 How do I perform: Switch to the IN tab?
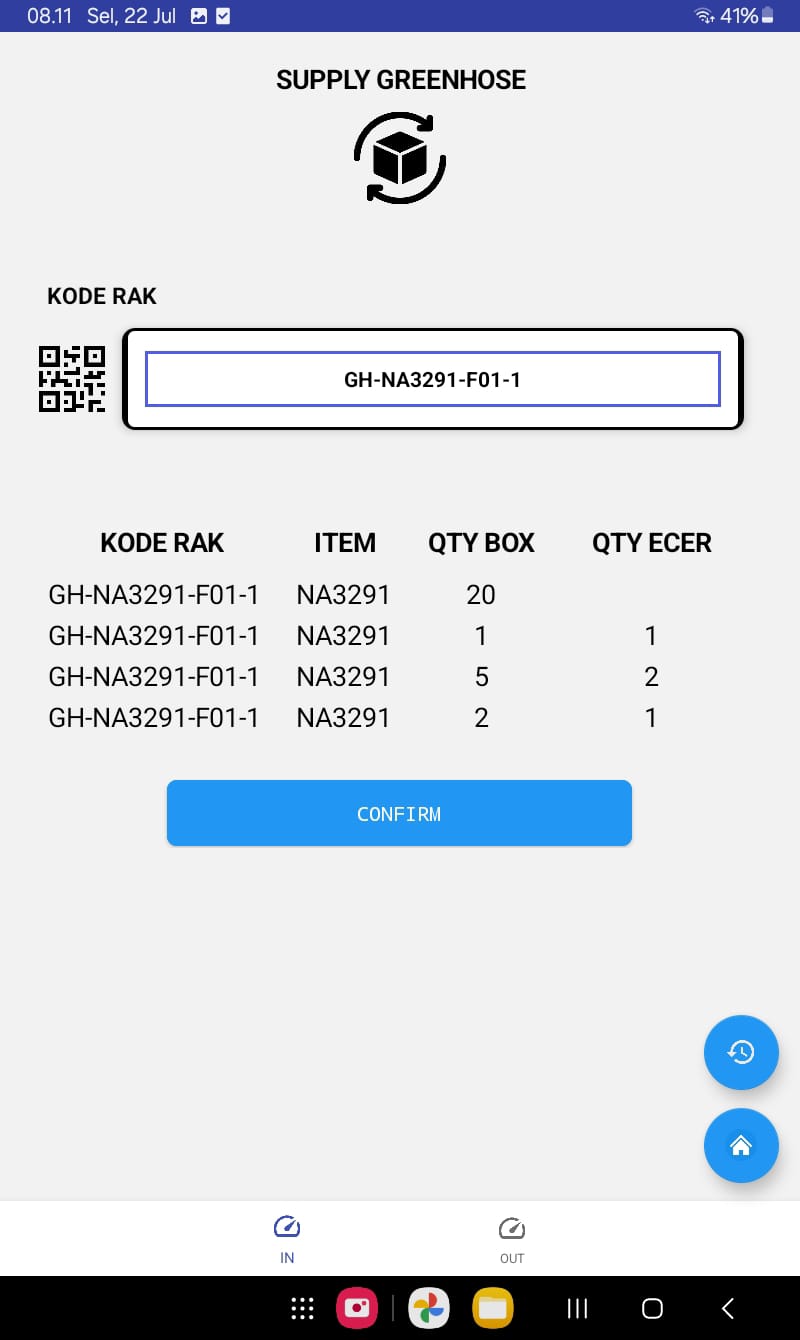coord(287,1239)
